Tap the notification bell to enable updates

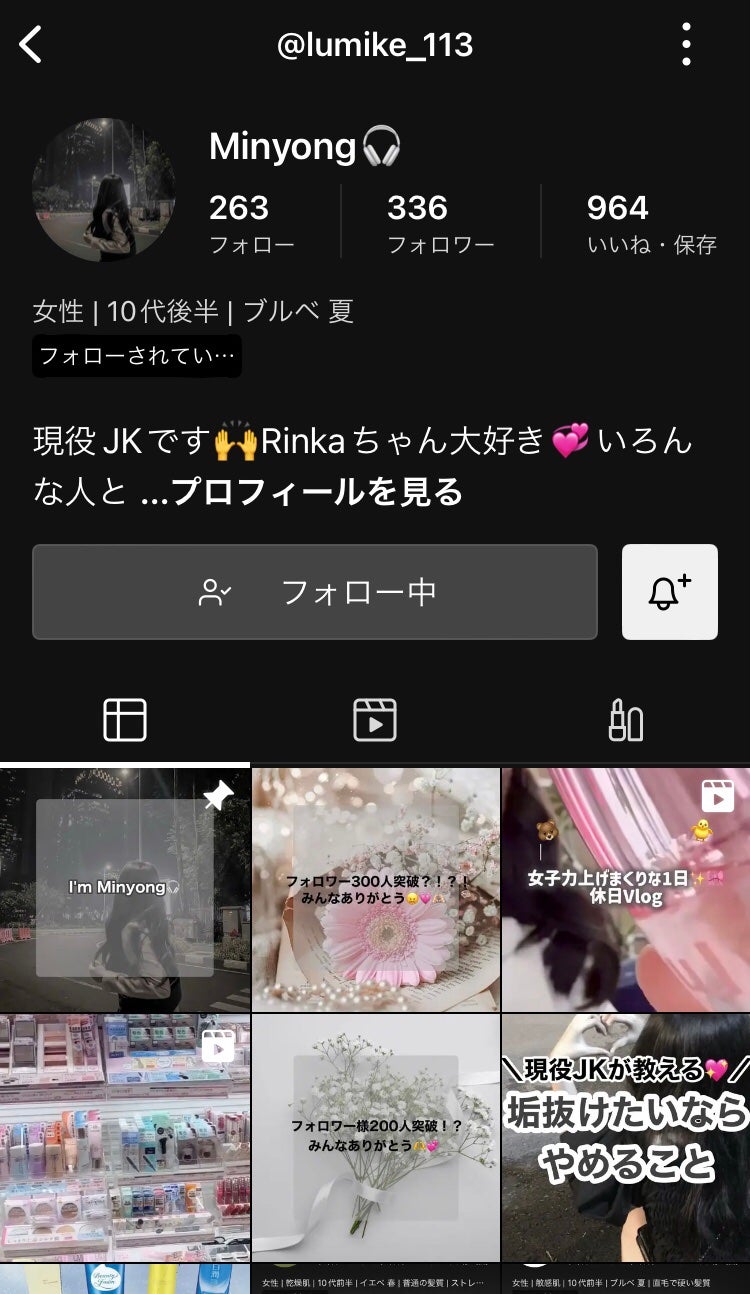(670, 592)
